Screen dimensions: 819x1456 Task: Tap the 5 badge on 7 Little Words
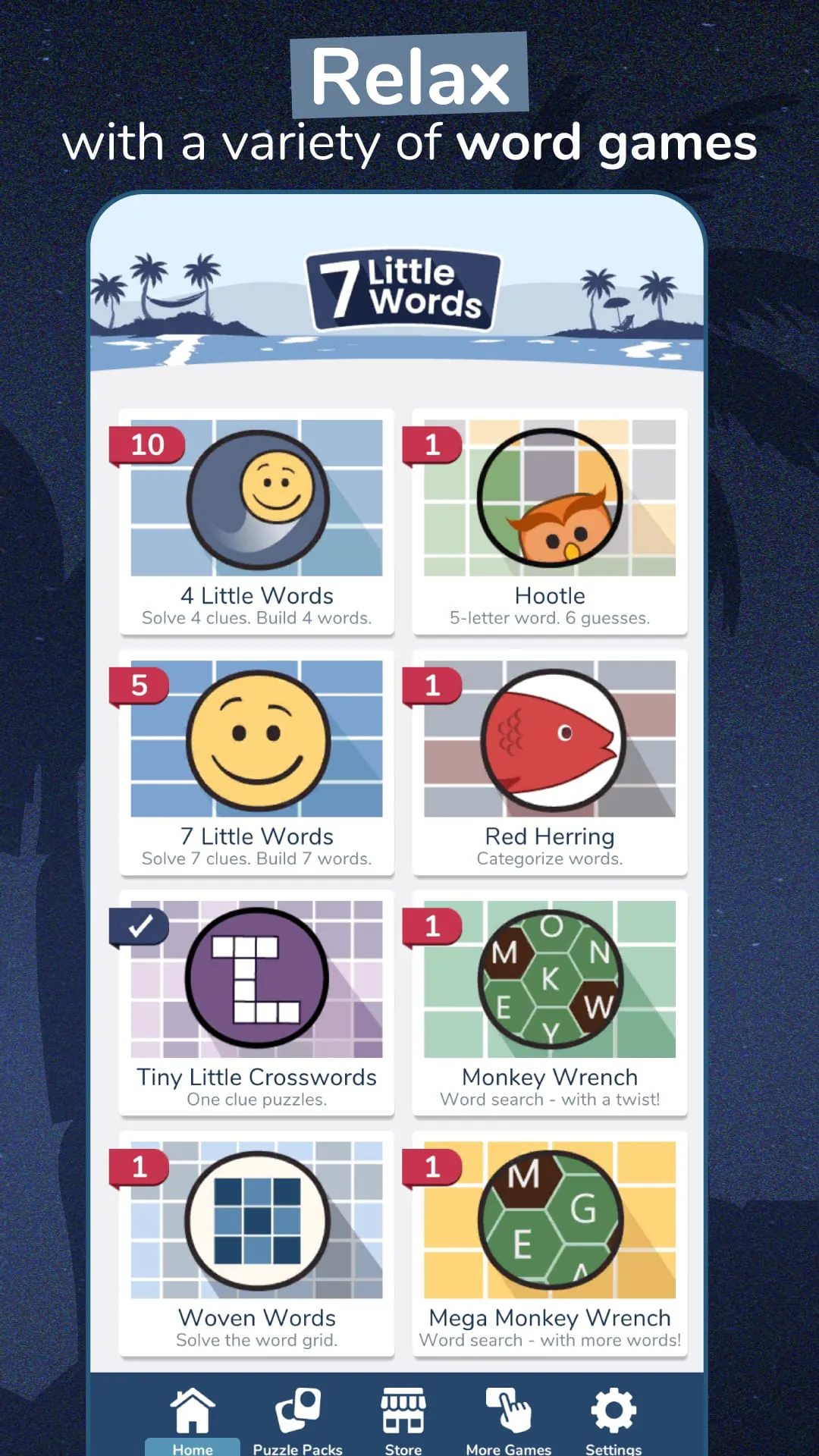coord(140,686)
